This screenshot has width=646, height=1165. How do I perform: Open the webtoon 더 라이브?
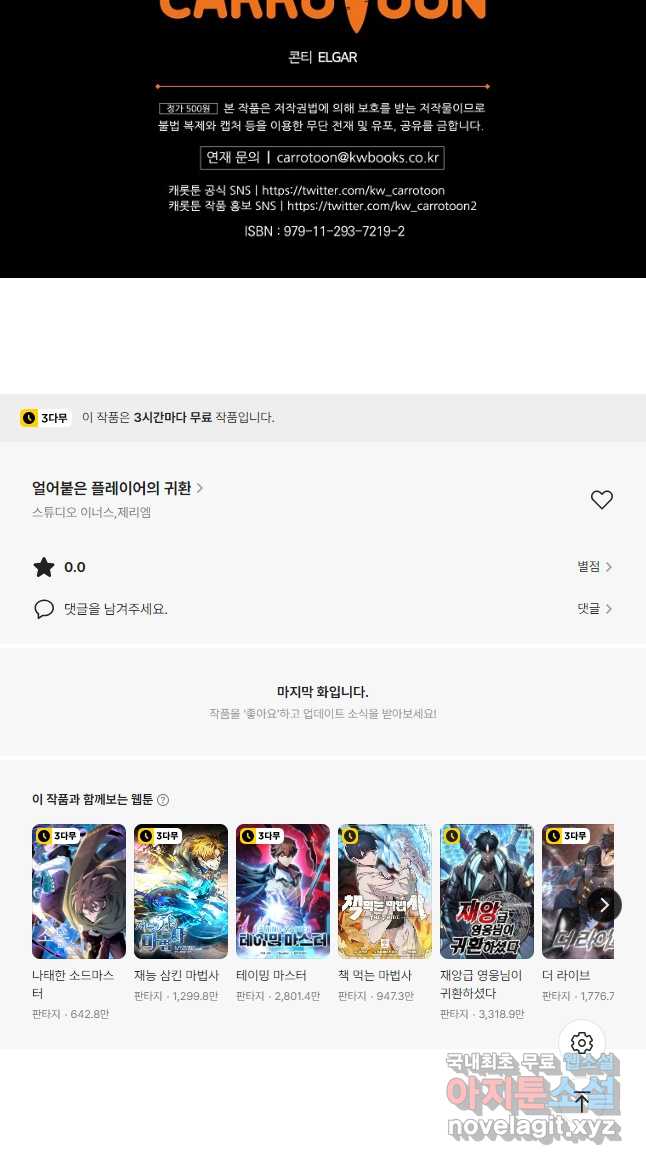point(575,891)
